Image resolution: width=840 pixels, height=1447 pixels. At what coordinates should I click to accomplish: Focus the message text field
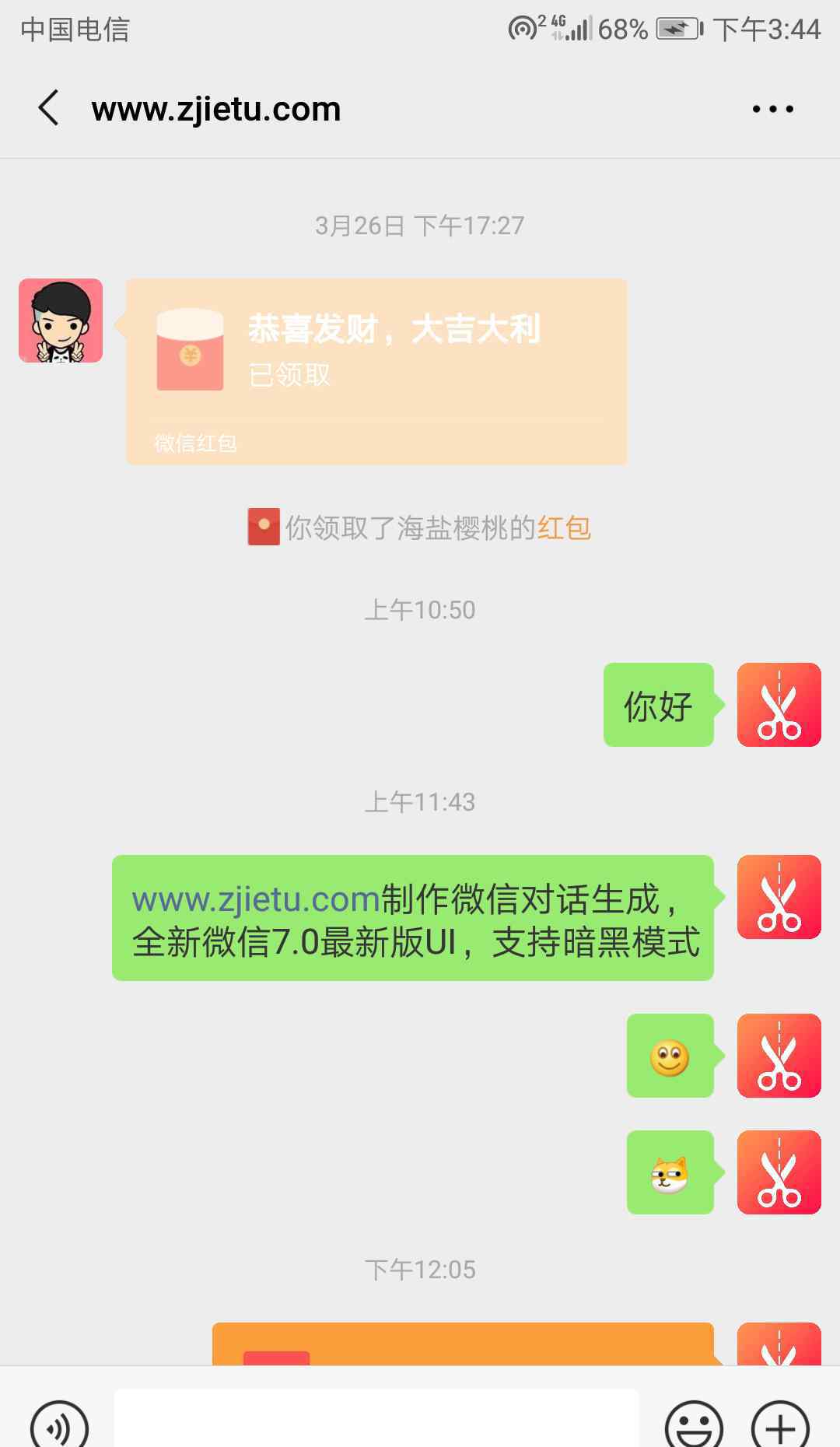tap(376, 1420)
